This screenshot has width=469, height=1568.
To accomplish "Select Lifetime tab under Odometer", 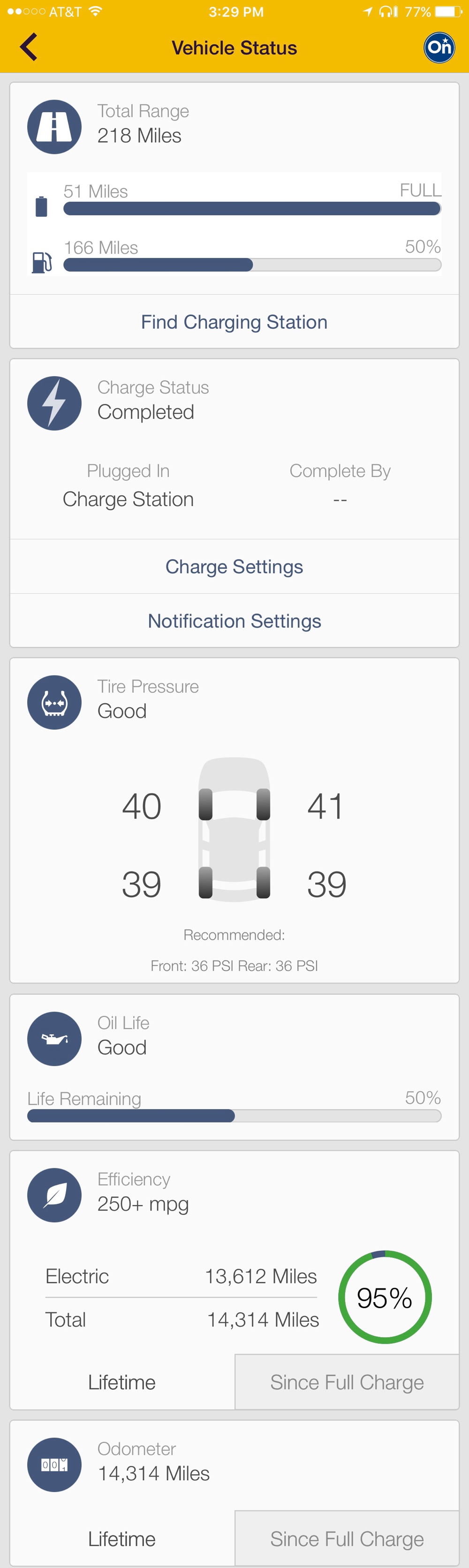I will pos(121,1538).
